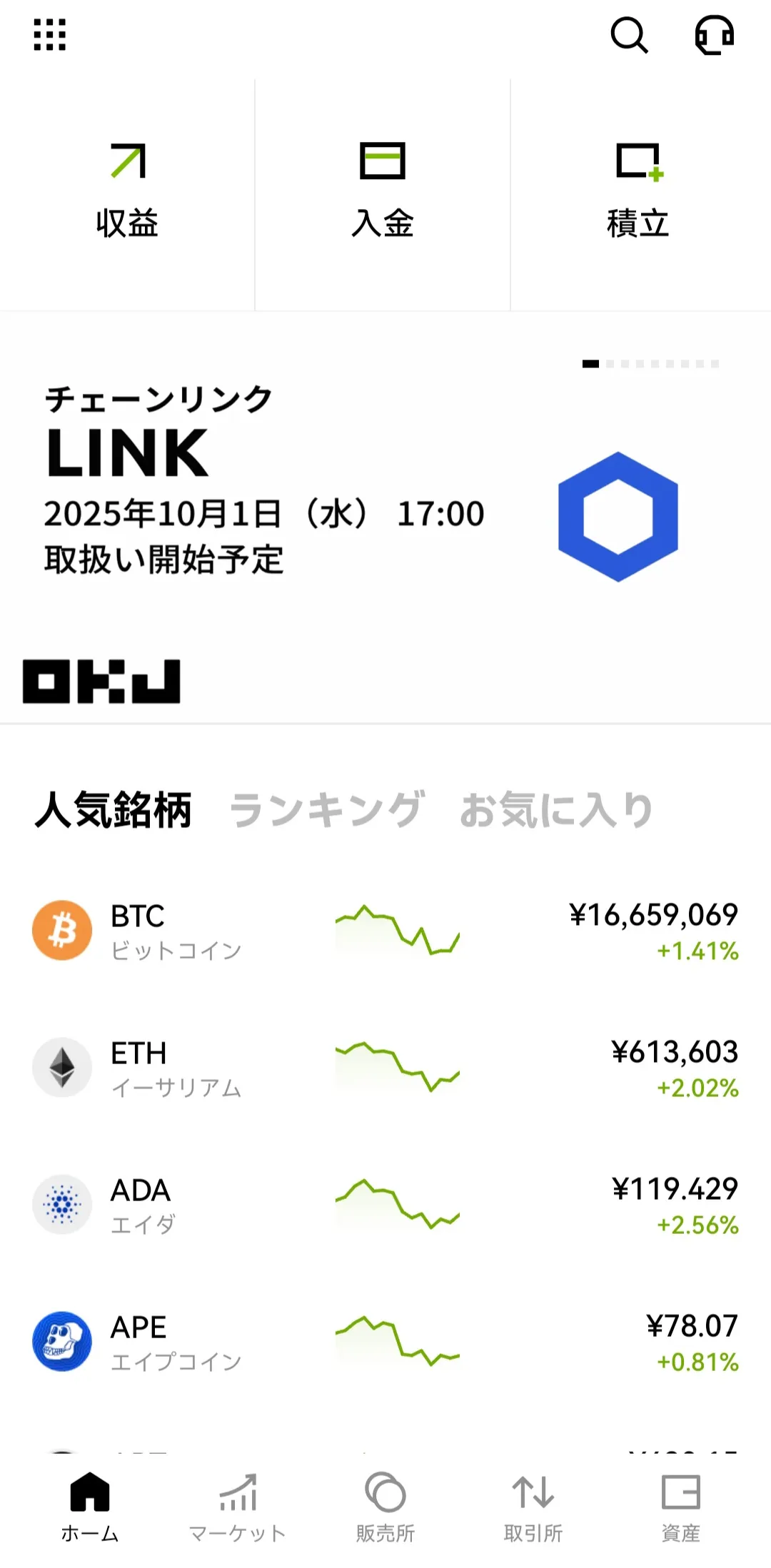
Task: Switch to the お気に入り tab
Action: [556, 810]
